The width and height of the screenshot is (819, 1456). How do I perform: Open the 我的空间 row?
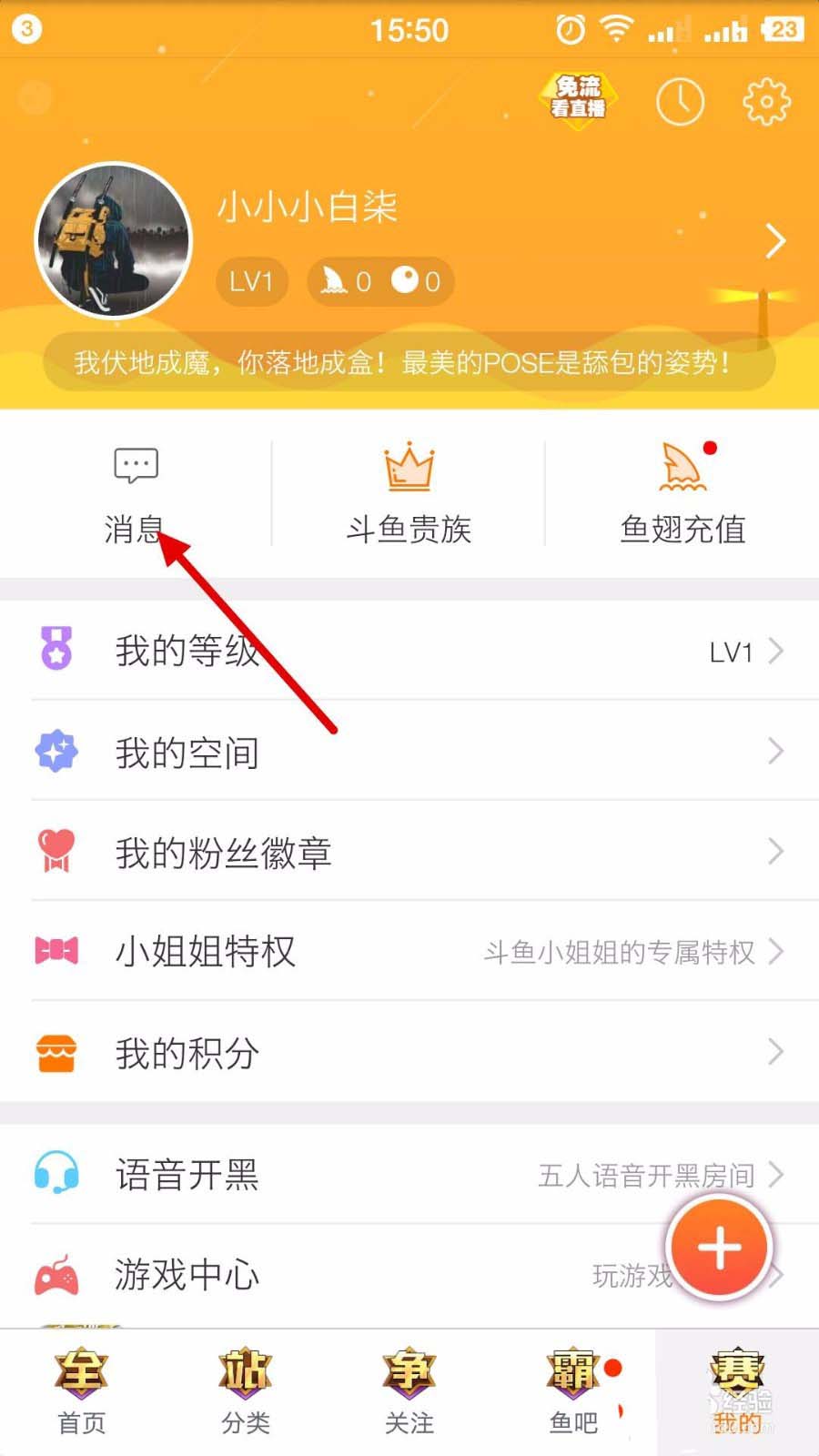(409, 752)
